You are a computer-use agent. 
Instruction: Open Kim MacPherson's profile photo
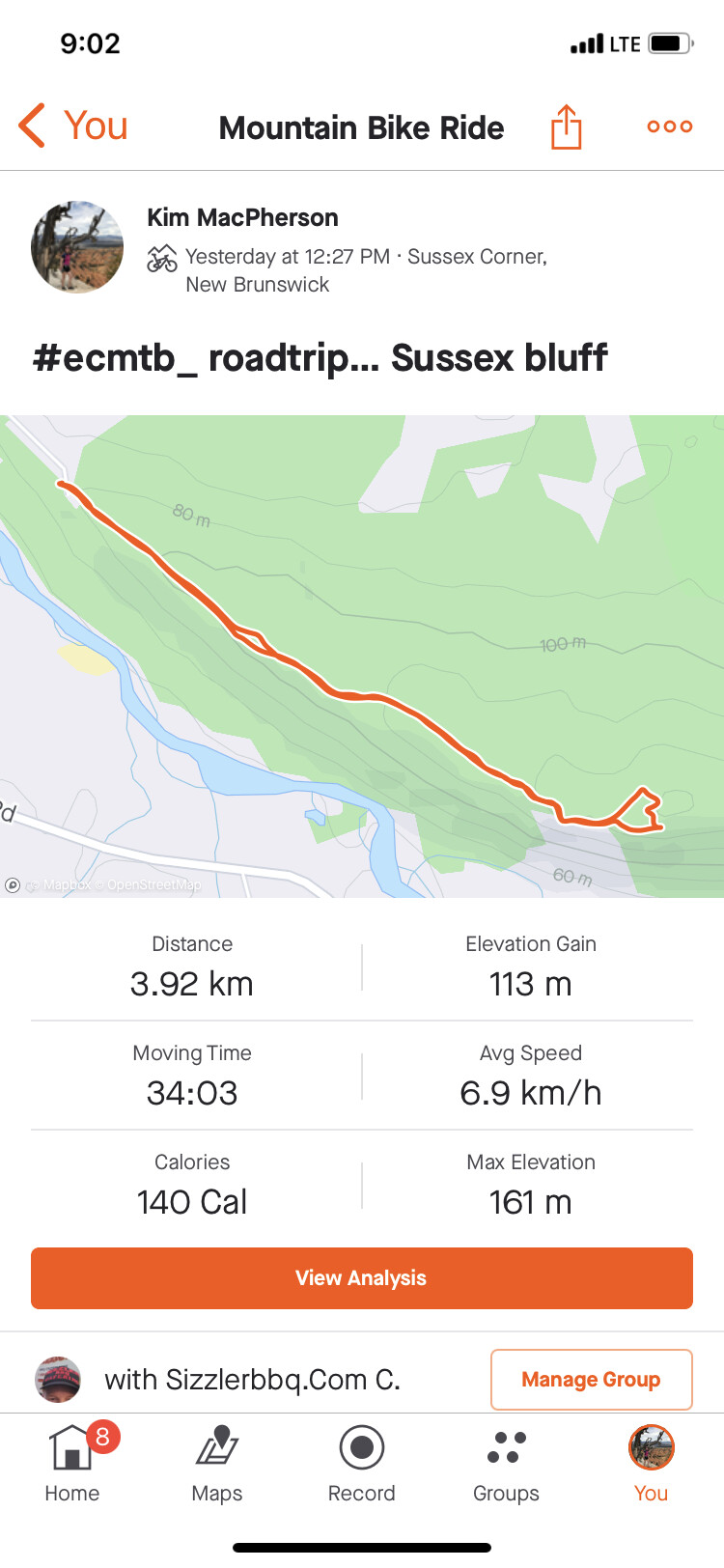77,247
